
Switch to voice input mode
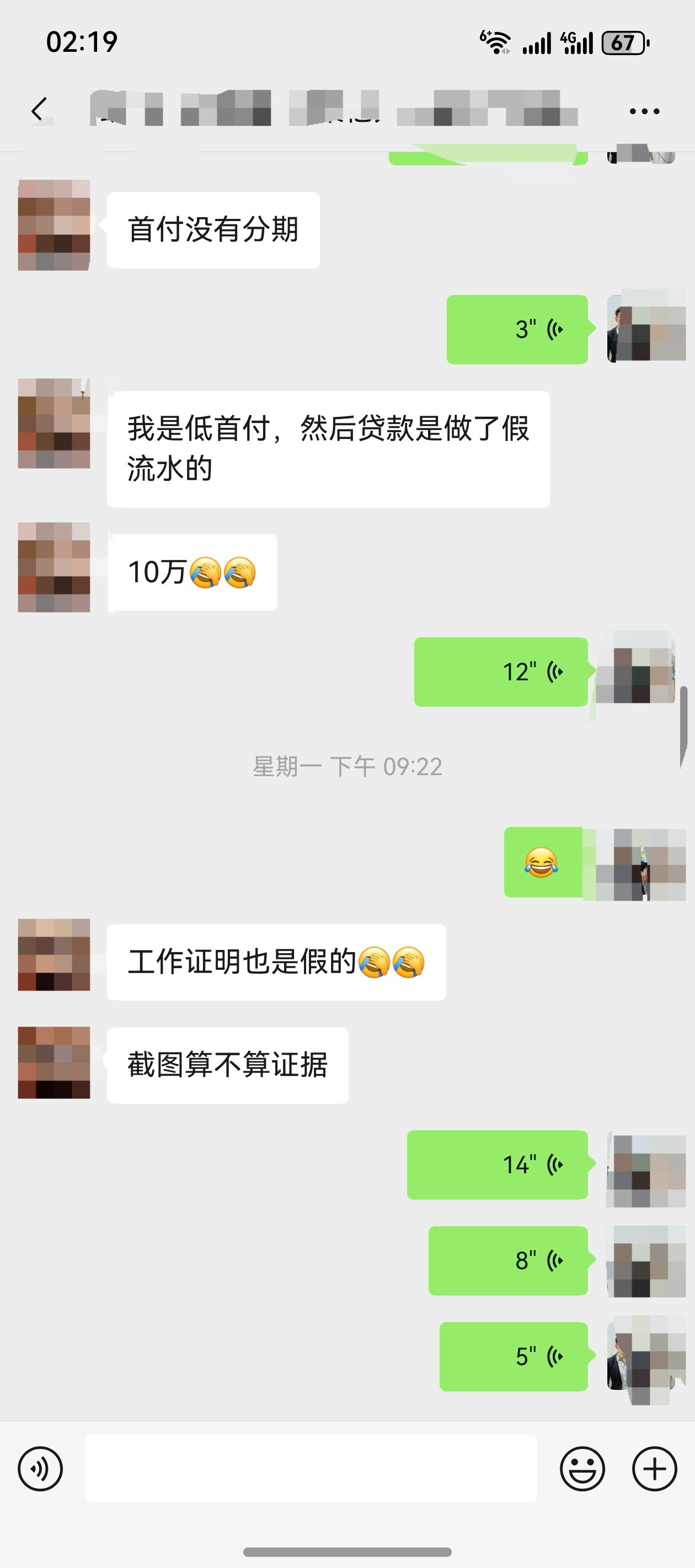tap(40, 1469)
